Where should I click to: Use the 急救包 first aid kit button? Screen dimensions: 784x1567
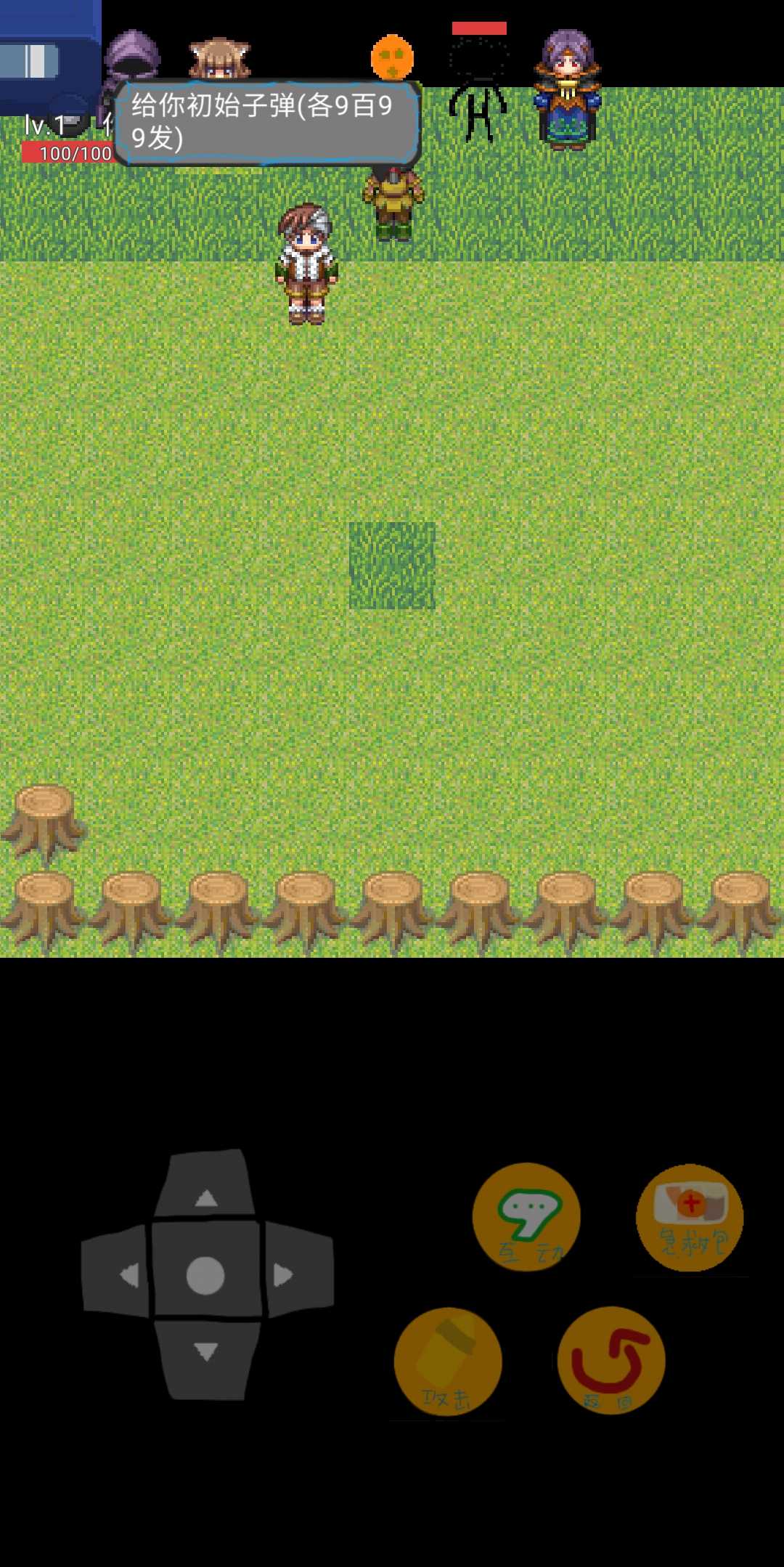coord(690,1218)
